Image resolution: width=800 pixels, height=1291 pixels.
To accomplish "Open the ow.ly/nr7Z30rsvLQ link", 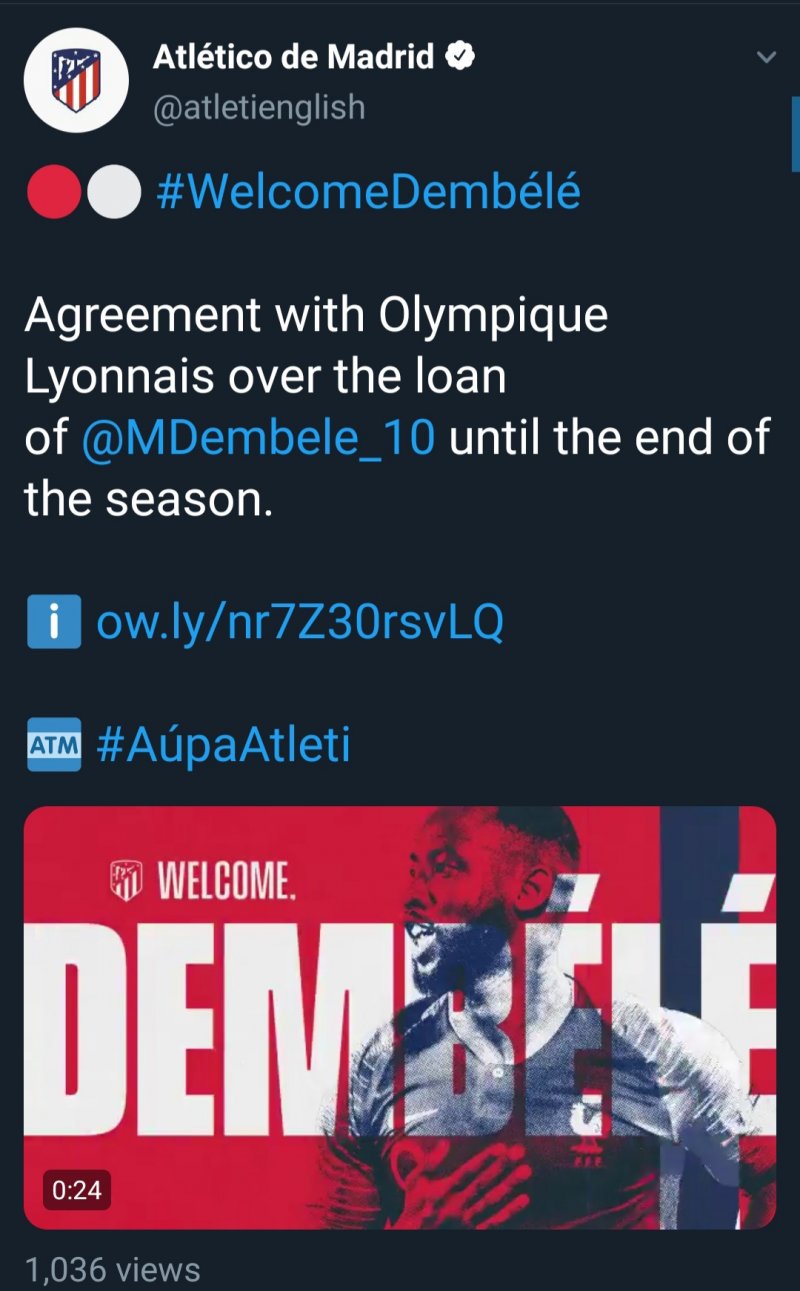I will click(299, 622).
